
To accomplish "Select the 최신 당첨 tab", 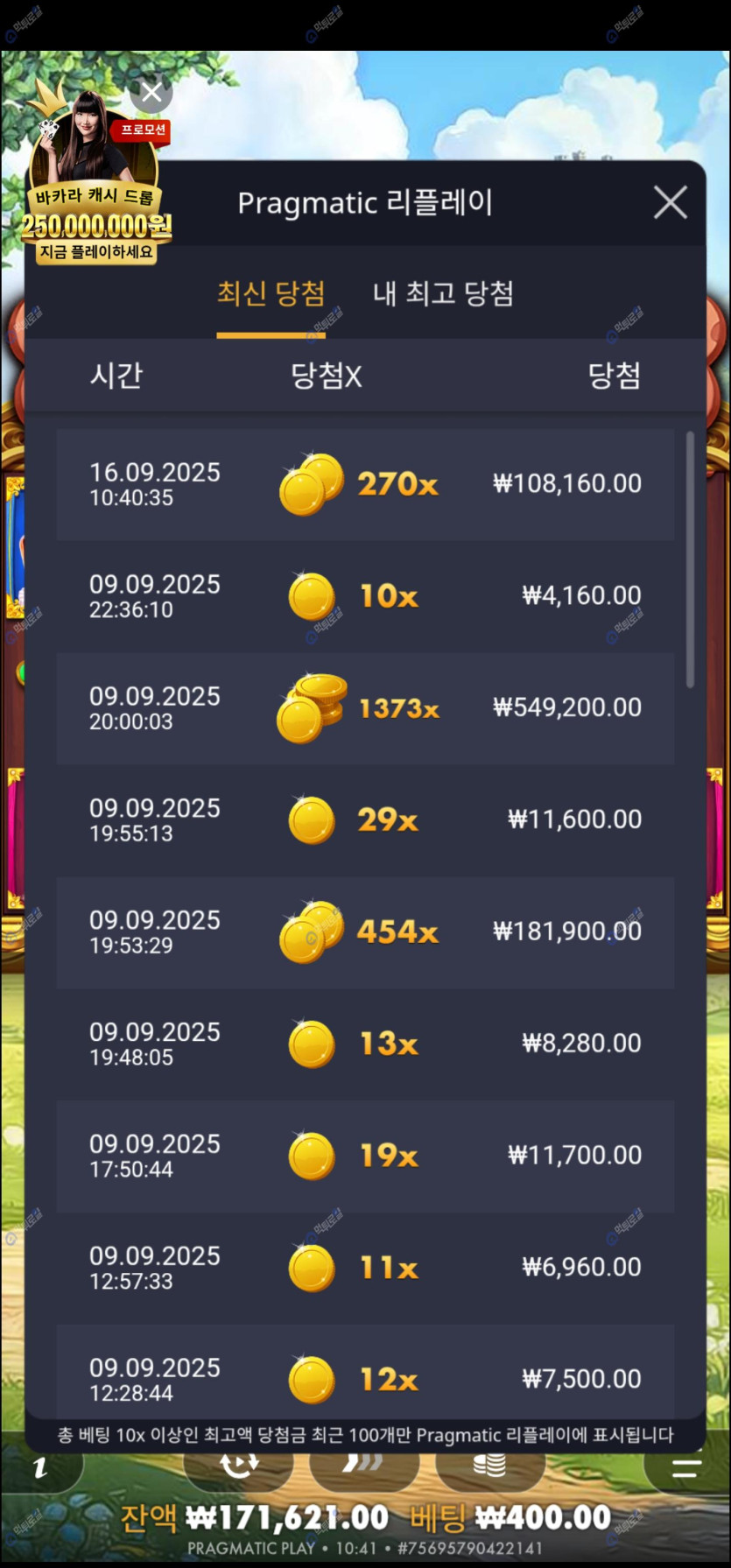I will (271, 293).
